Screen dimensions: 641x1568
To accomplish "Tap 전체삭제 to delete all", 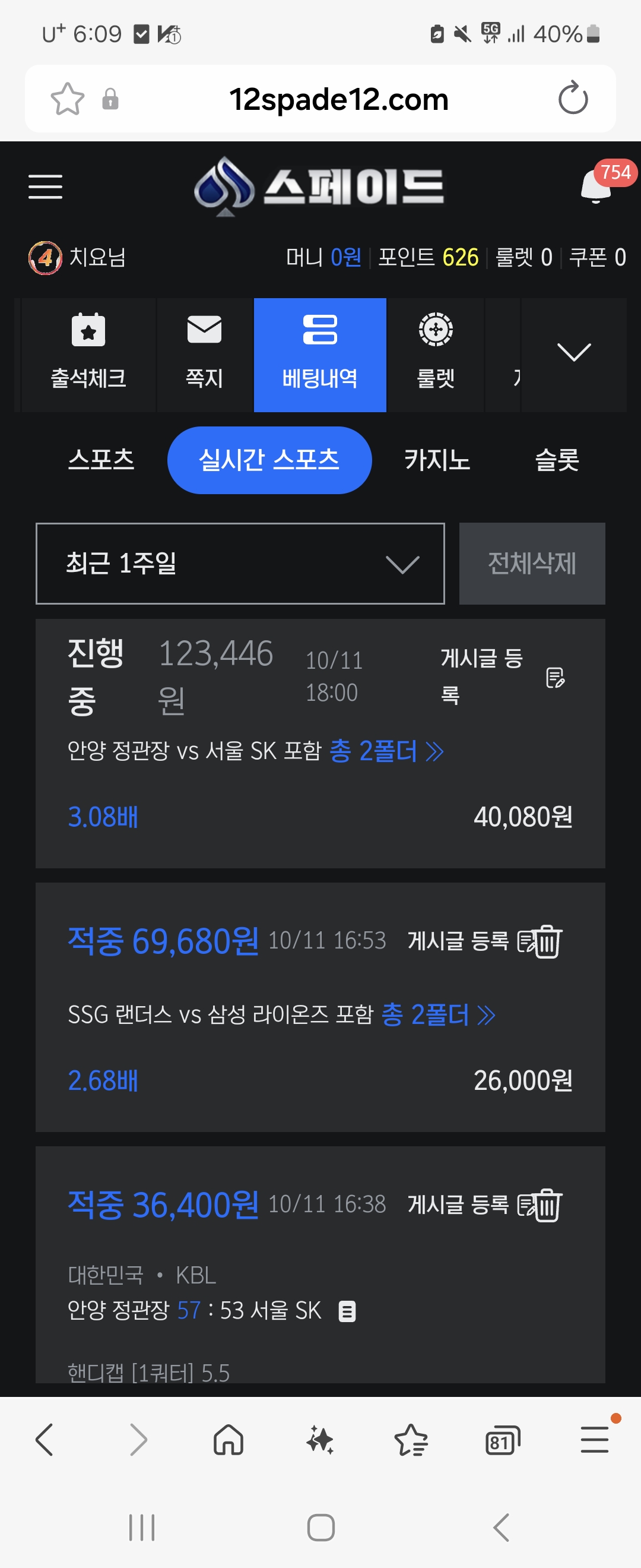I will click(532, 564).
